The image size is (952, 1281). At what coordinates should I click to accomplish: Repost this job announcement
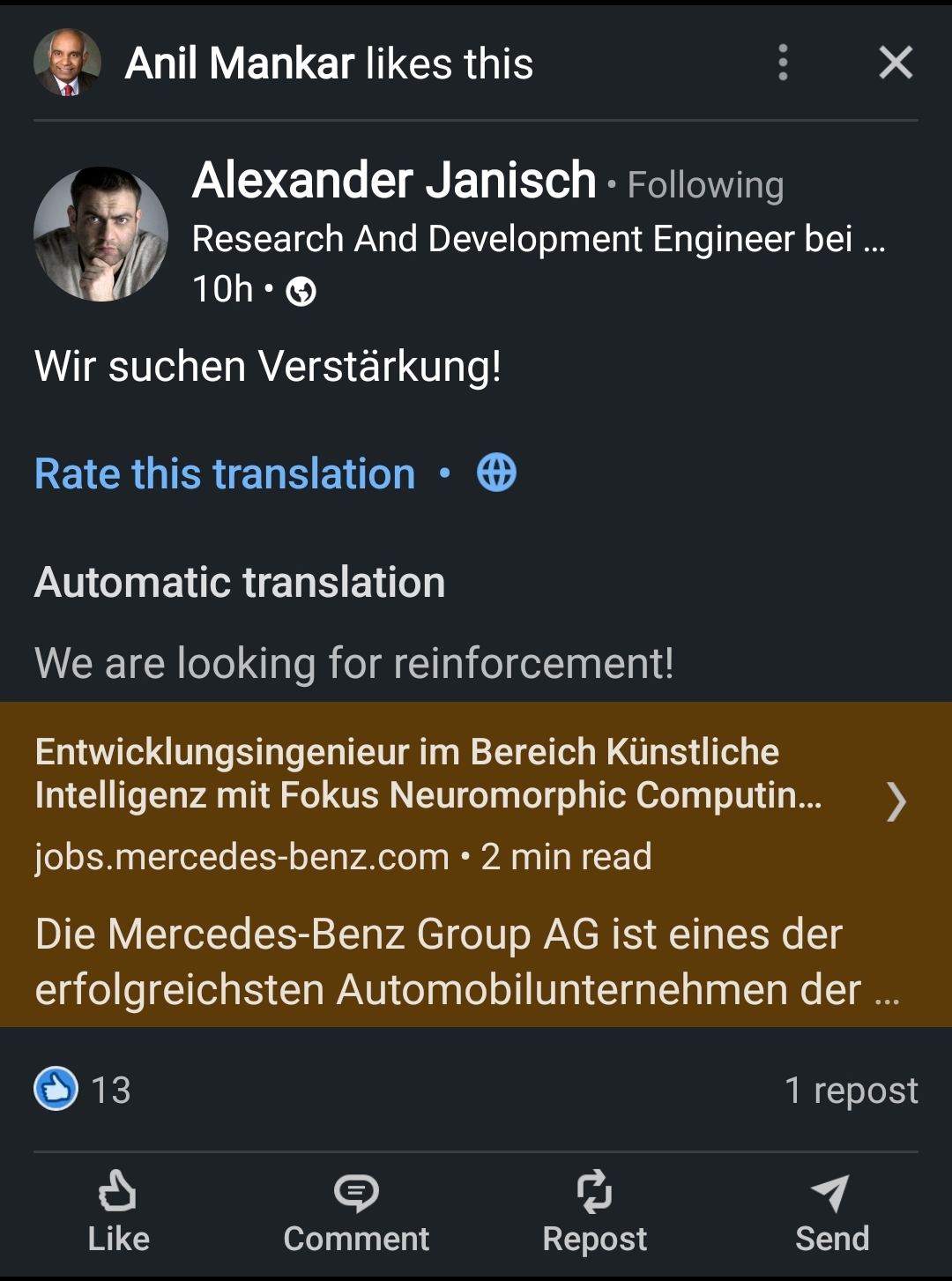(594, 1211)
